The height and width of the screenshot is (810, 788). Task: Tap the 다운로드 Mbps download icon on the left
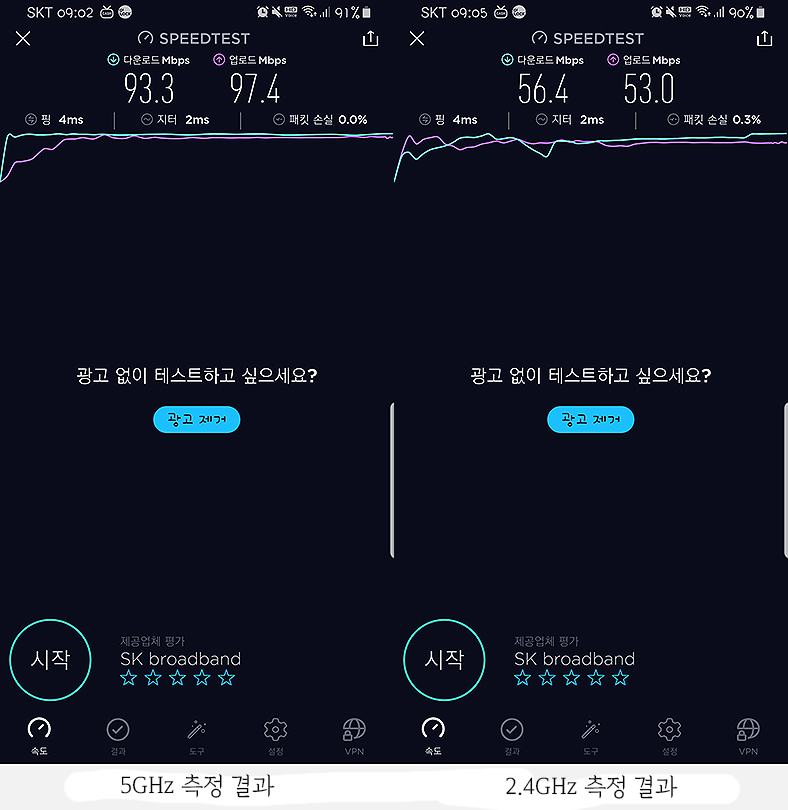[x=111, y=60]
